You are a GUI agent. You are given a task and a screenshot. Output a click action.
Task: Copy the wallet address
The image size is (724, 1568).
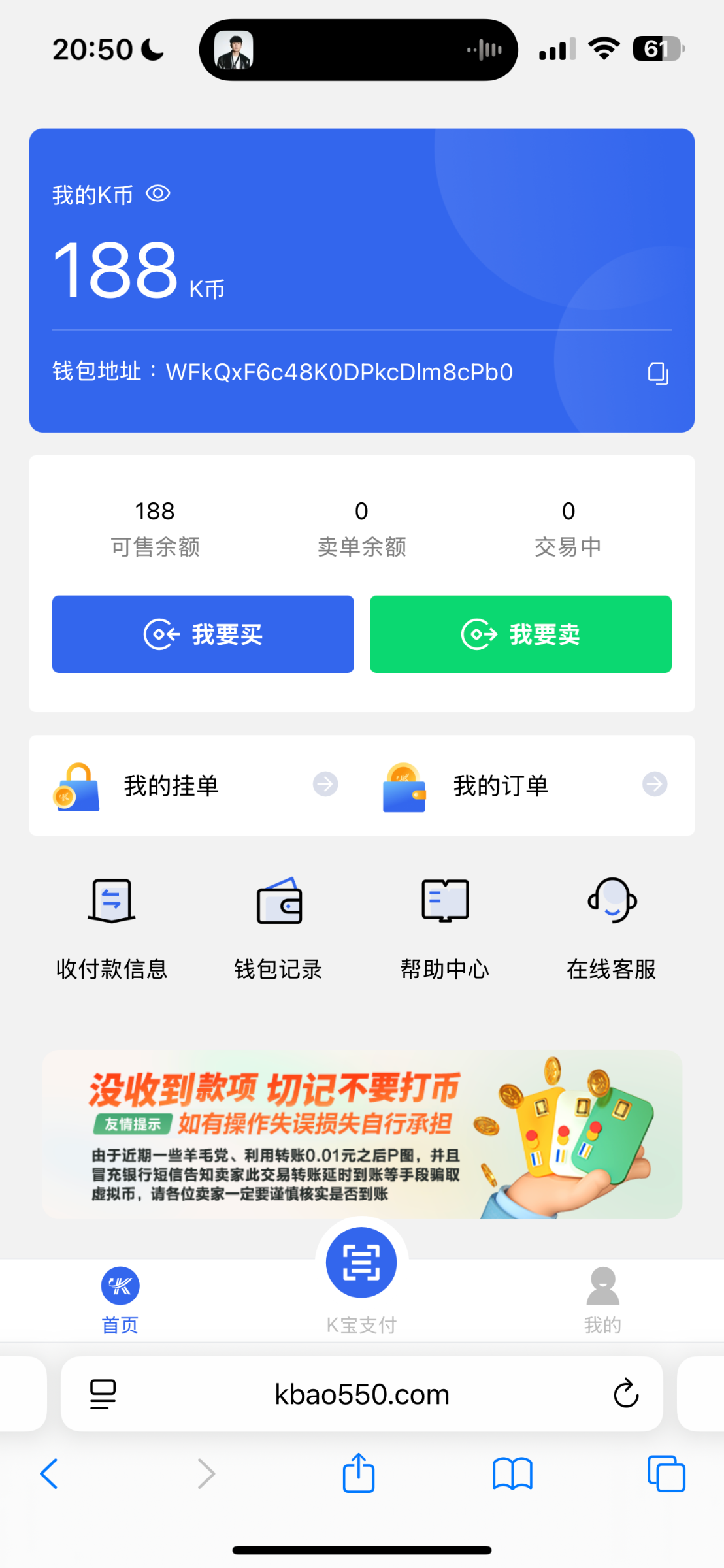click(x=657, y=373)
